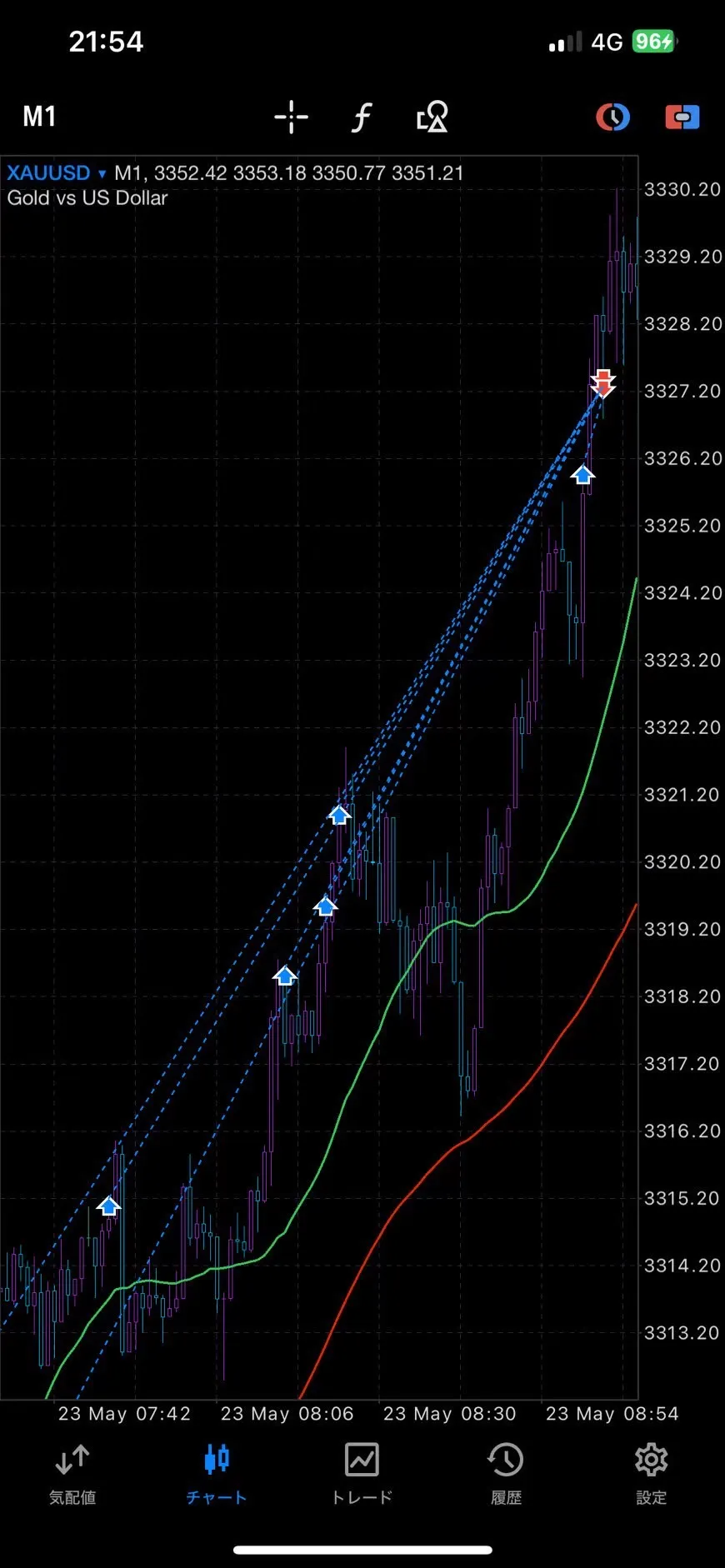Image resolution: width=725 pixels, height=1568 pixels.
Task: Open the 履歴 history tab
Action: pyautogui.click(x=506, y=1475)
